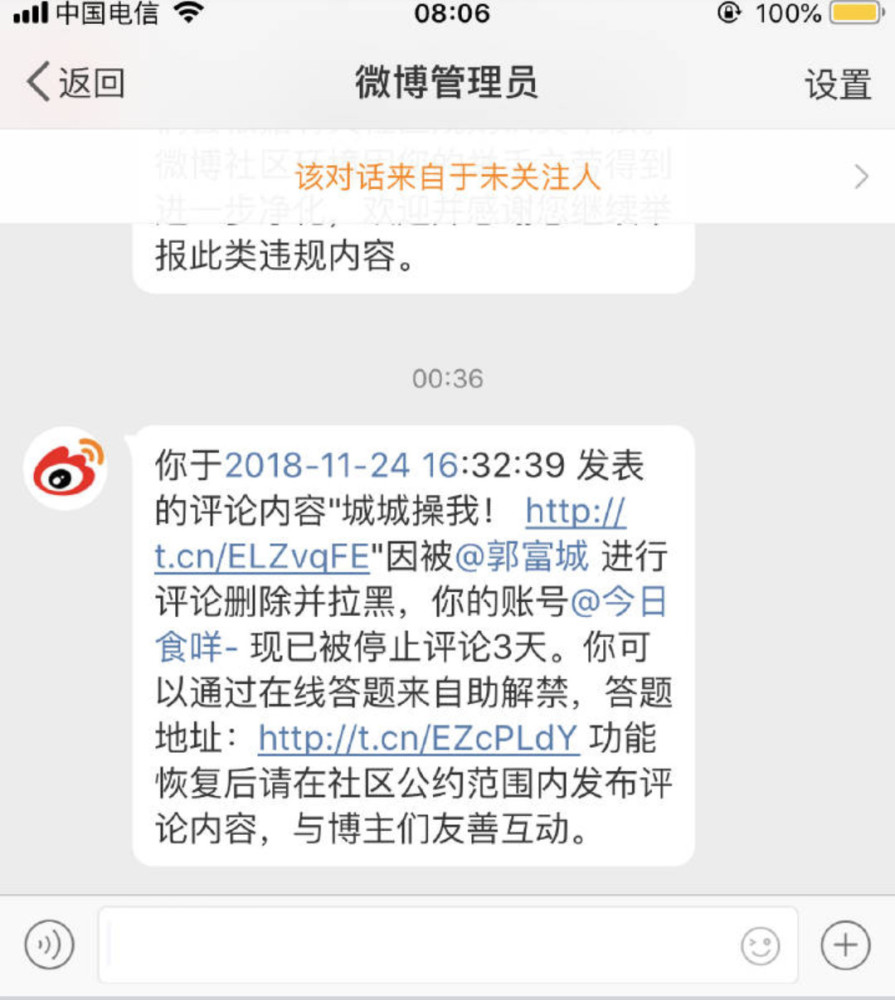Open the http://t.cn/EZcPLdY quiz link
Screen dimensions: 895x1000
point(418,738)
